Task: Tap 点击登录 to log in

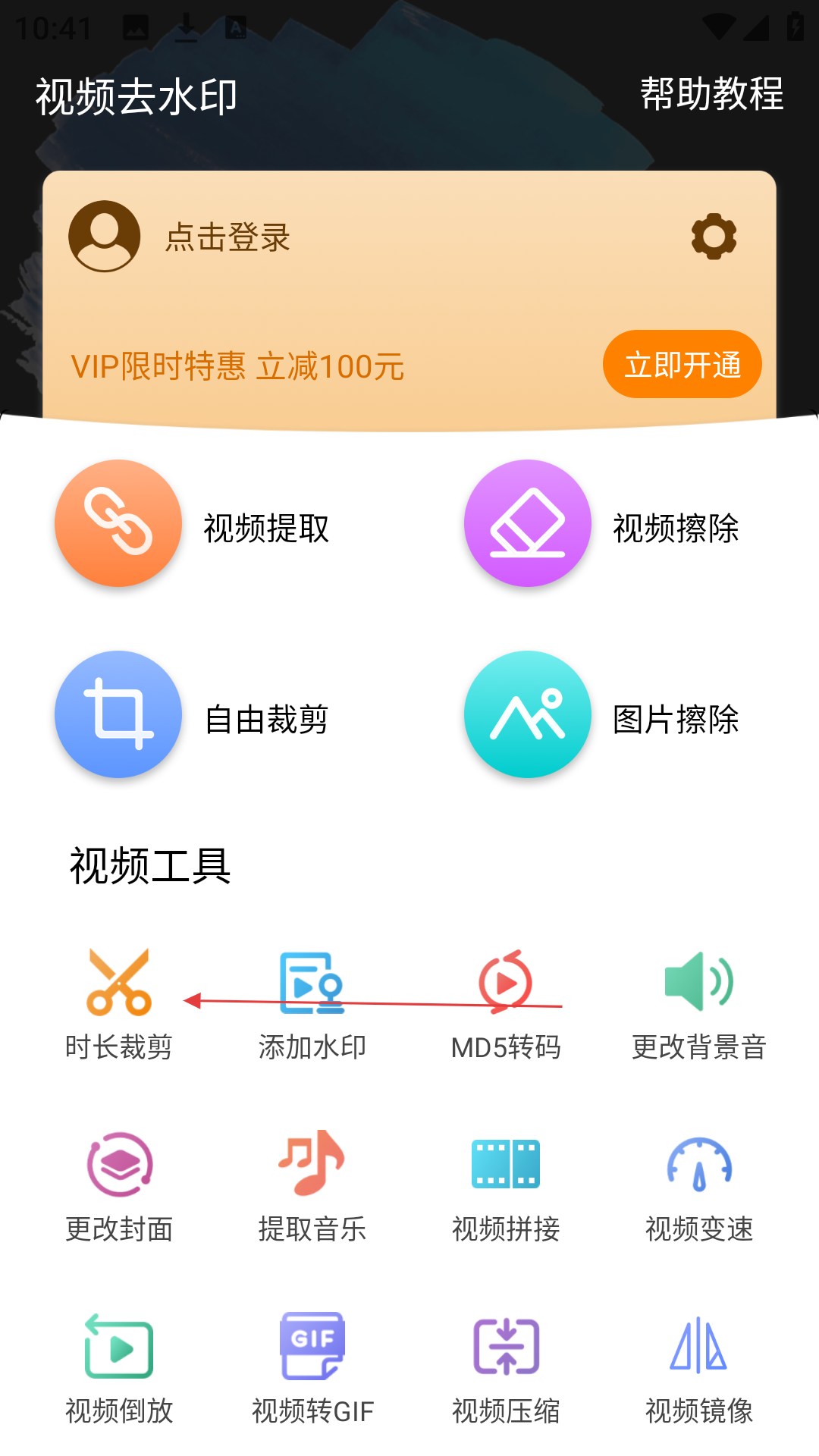Action: click(x=227, y=237)
